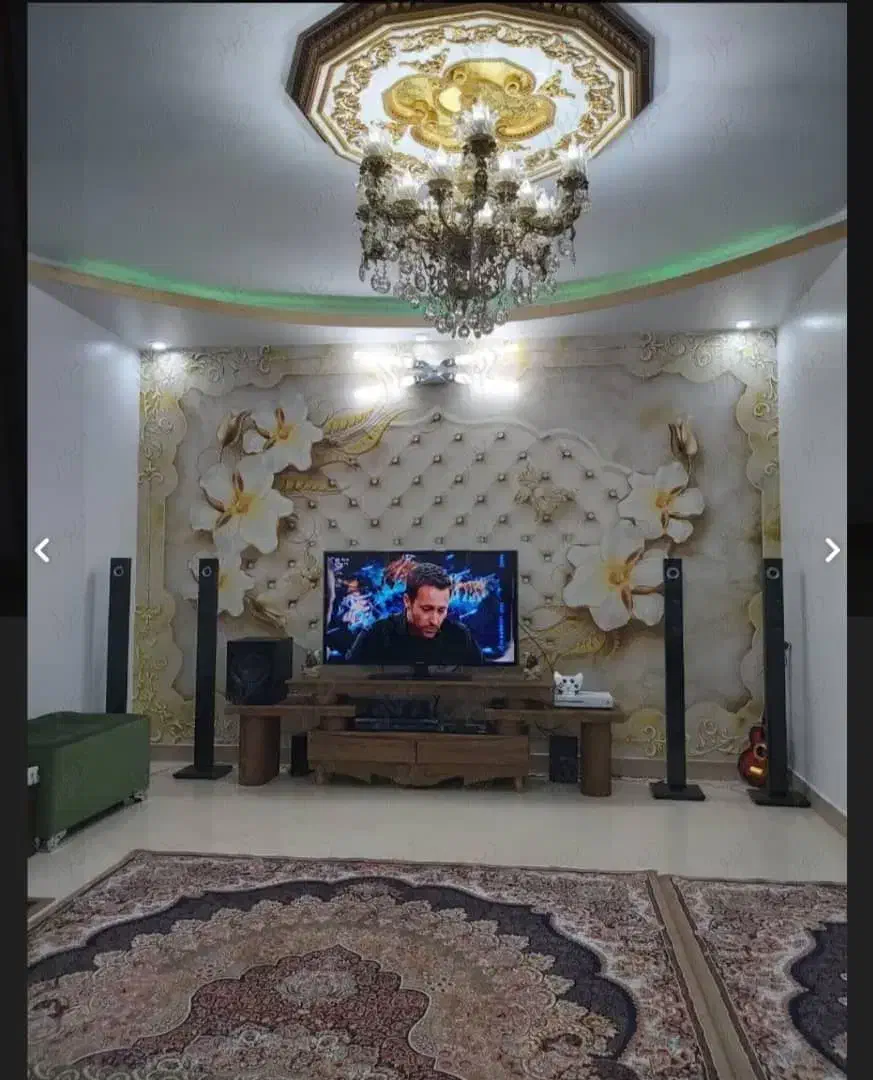Go to the previous photo
Image resolution: width=873 pixels, height=1080 pixels.
click(42, 550)
